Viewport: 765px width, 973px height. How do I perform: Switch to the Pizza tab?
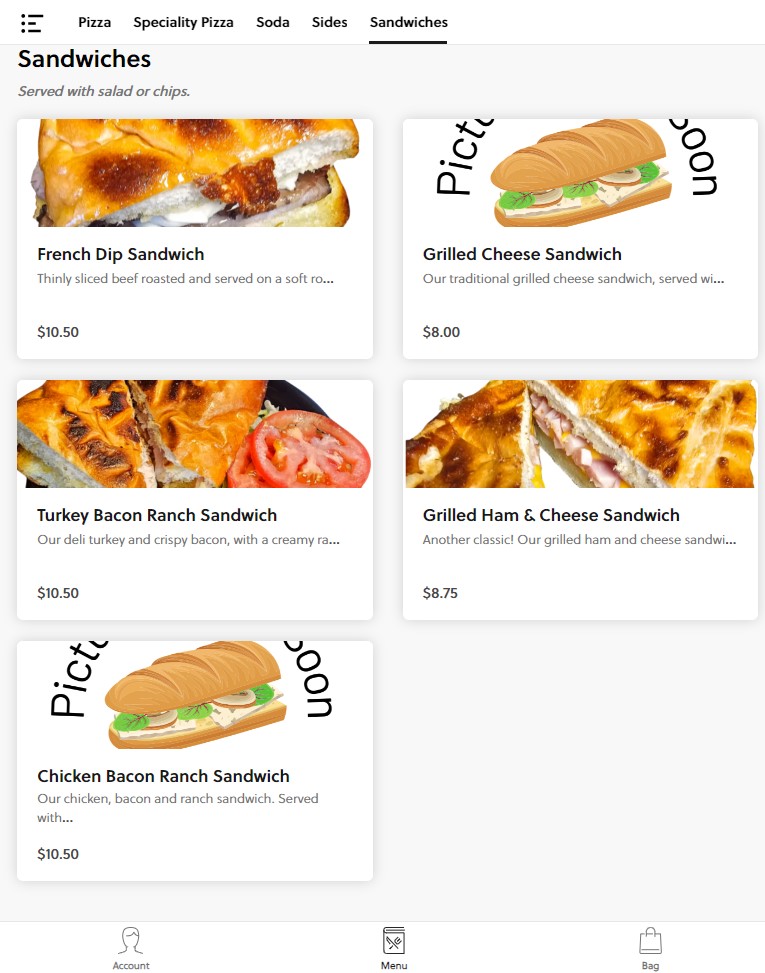click(x=95, y=22)
